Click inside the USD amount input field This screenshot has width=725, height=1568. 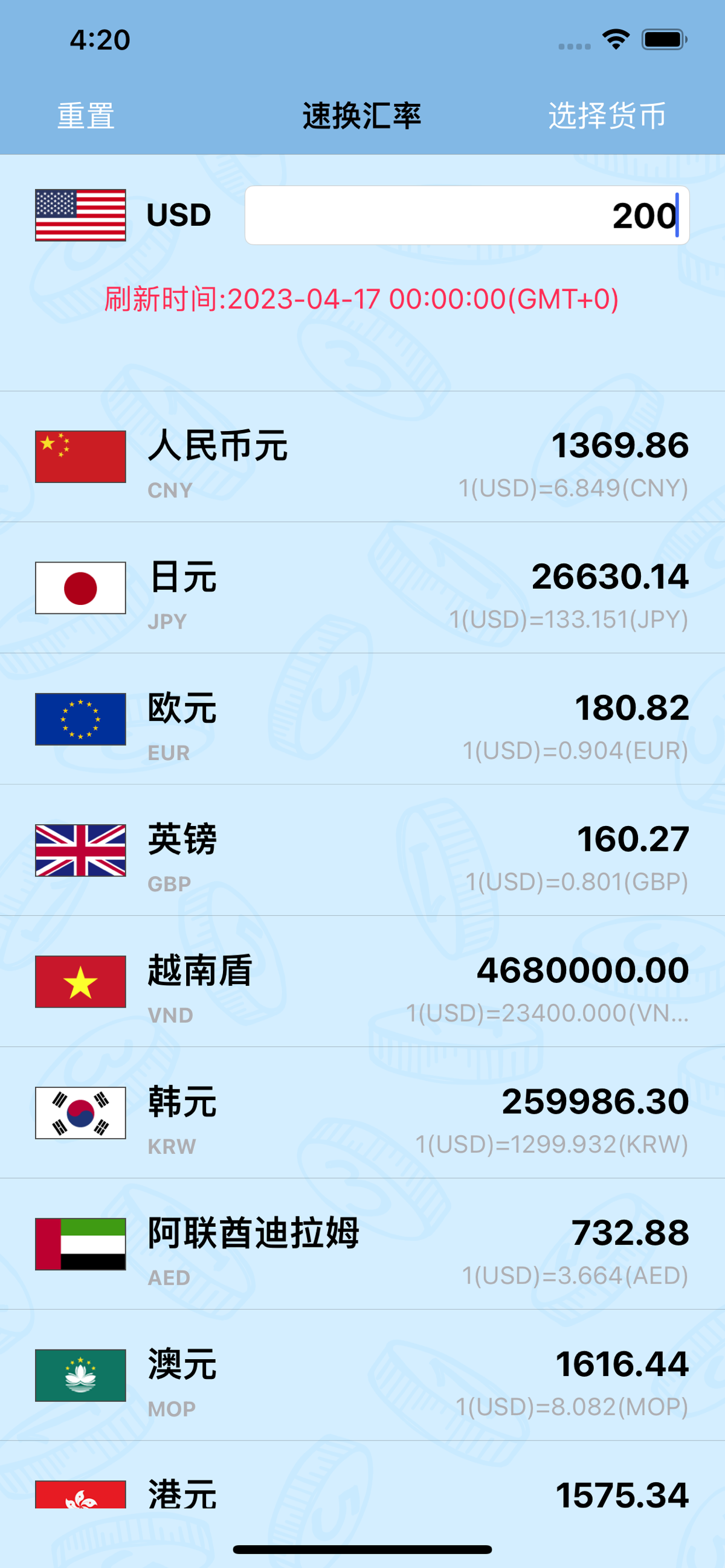pos(465,214)
